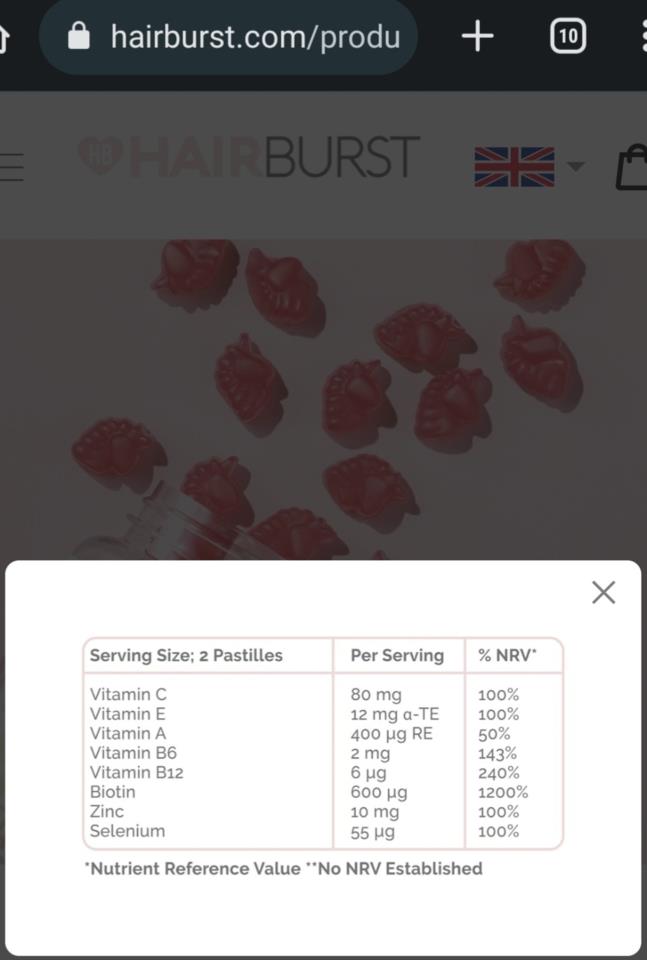
Task: Open the shopping bag
Action: coord(632,167)
